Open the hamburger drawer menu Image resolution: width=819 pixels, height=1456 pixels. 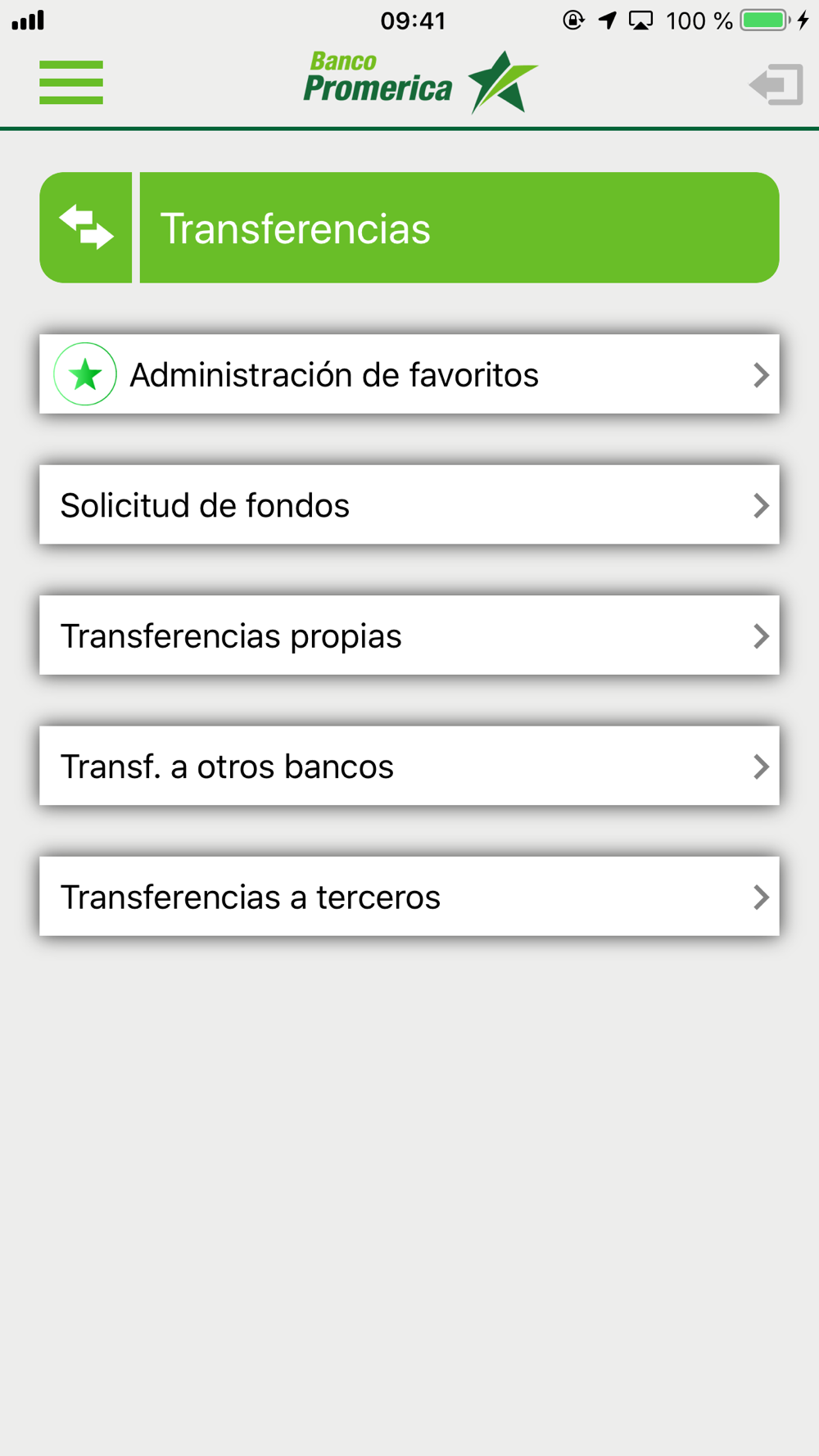71,83
